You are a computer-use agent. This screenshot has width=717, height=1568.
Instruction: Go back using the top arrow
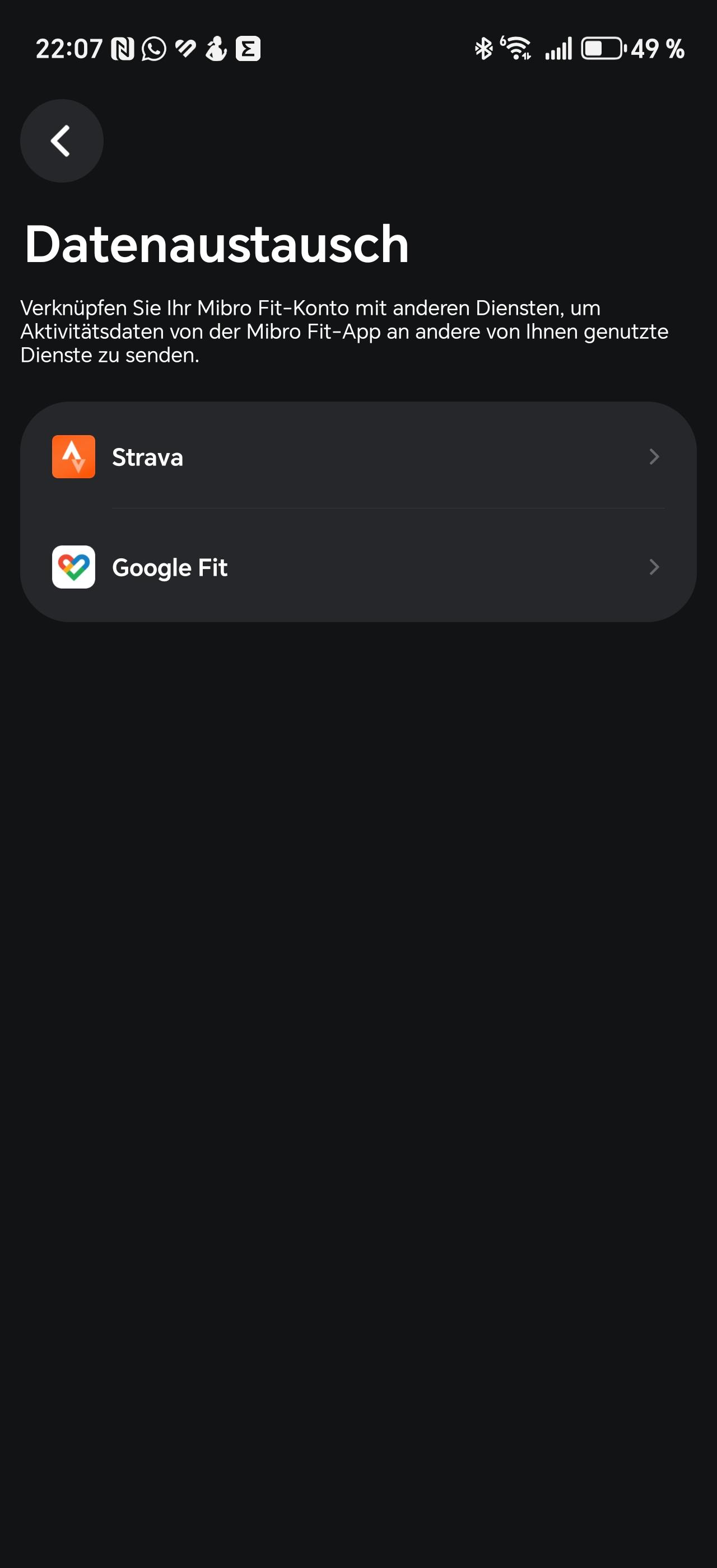click(x=62, y=141)
